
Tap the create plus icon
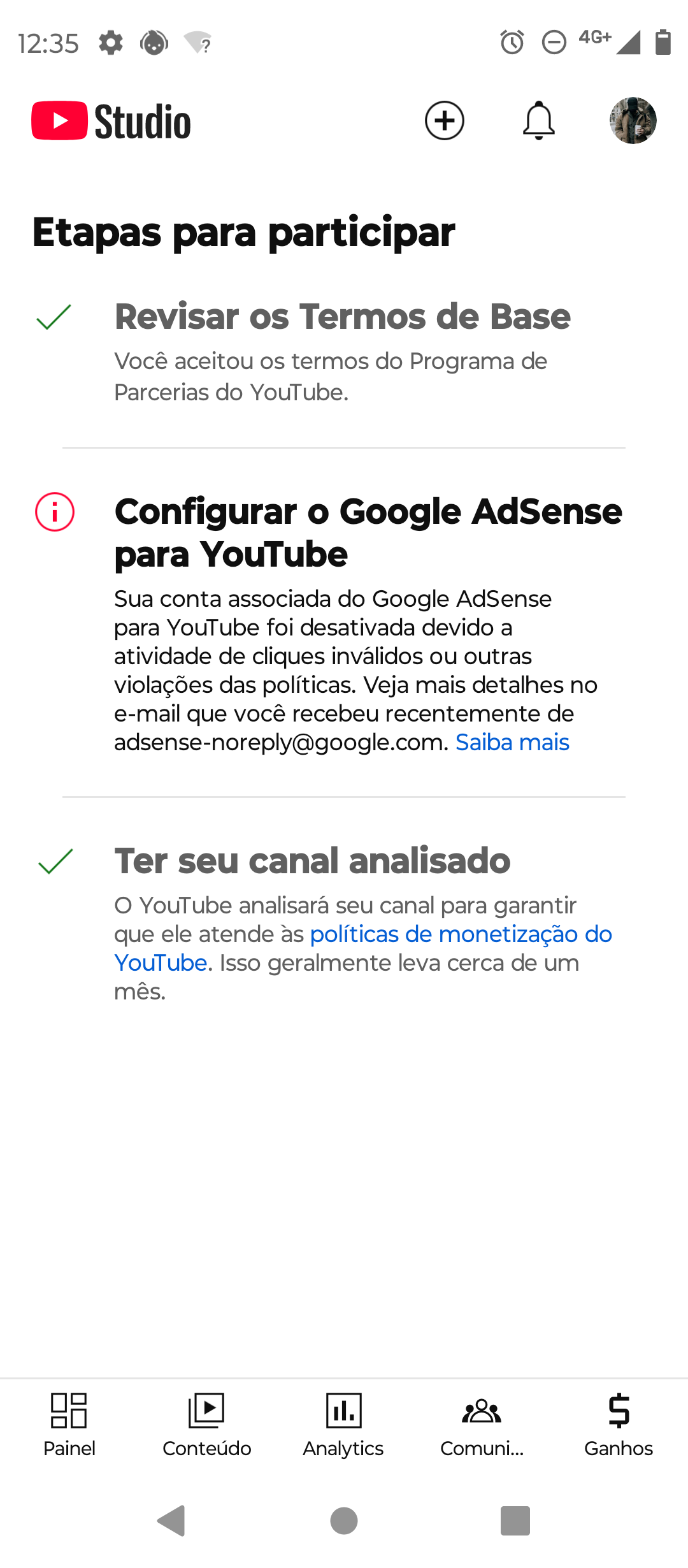tap(444, 120)
